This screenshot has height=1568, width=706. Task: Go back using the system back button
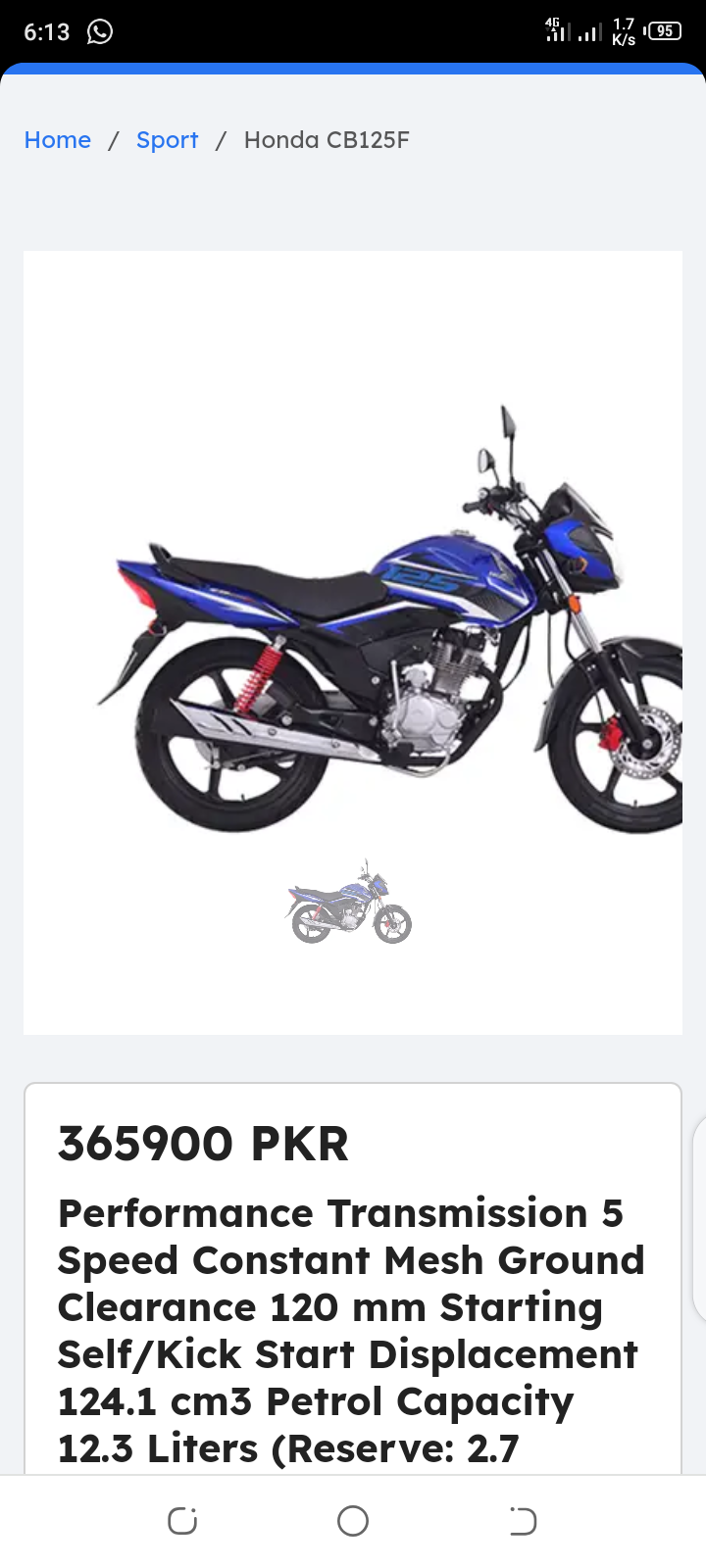pyautogui.click(x=523, y=1521)
